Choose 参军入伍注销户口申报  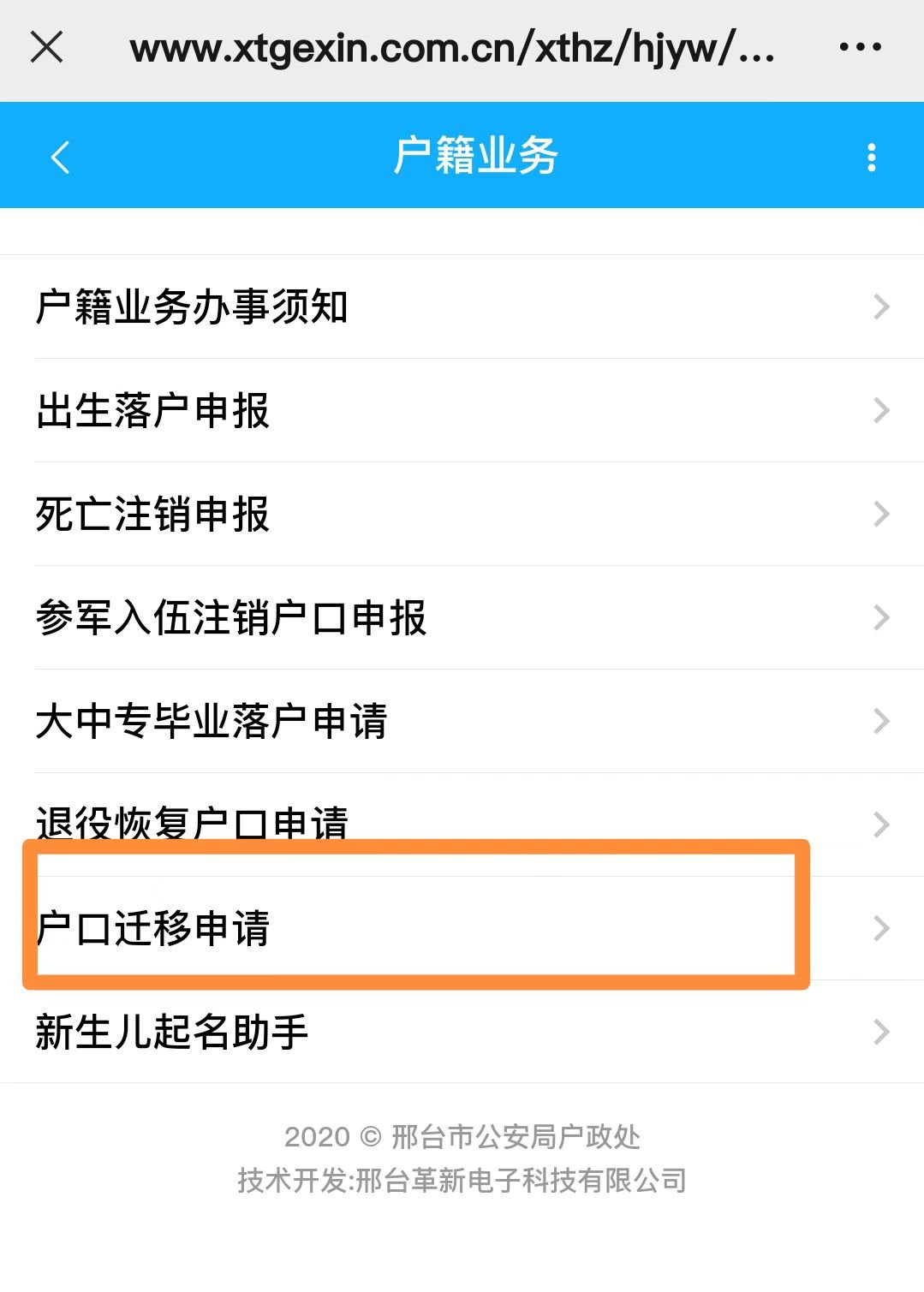(x=462, y=617)
